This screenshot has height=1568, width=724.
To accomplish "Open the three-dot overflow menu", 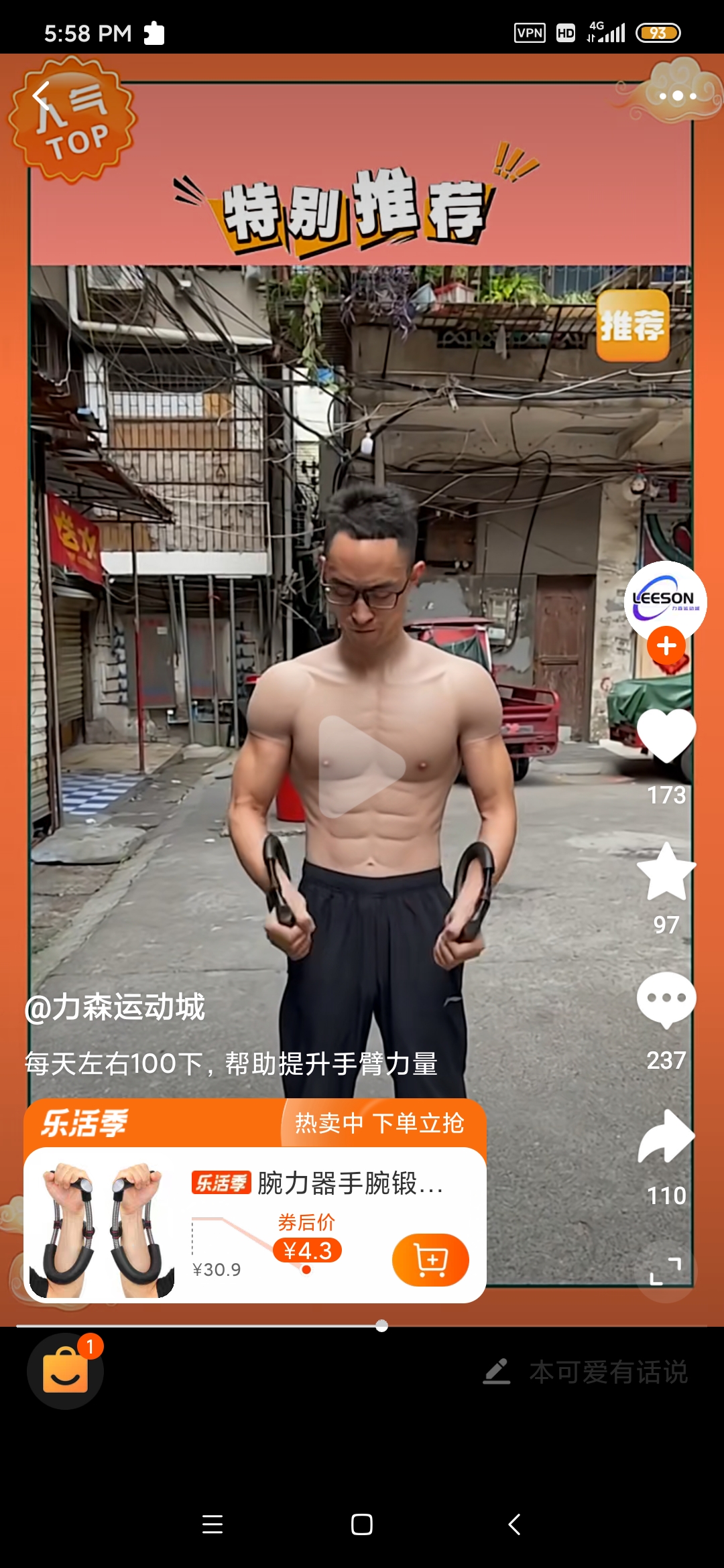I will click(x=678, y=96).
